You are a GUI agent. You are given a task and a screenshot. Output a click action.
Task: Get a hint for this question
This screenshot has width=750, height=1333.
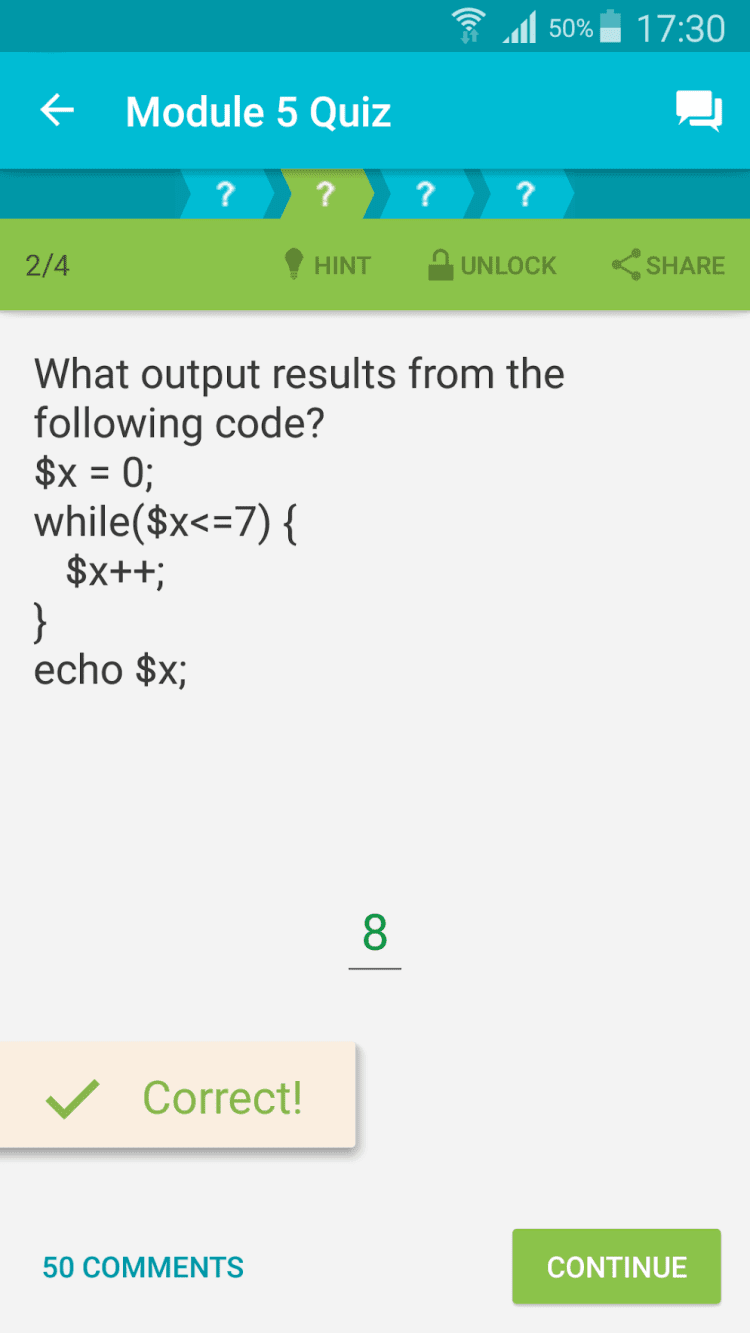[x=327, y=265]
